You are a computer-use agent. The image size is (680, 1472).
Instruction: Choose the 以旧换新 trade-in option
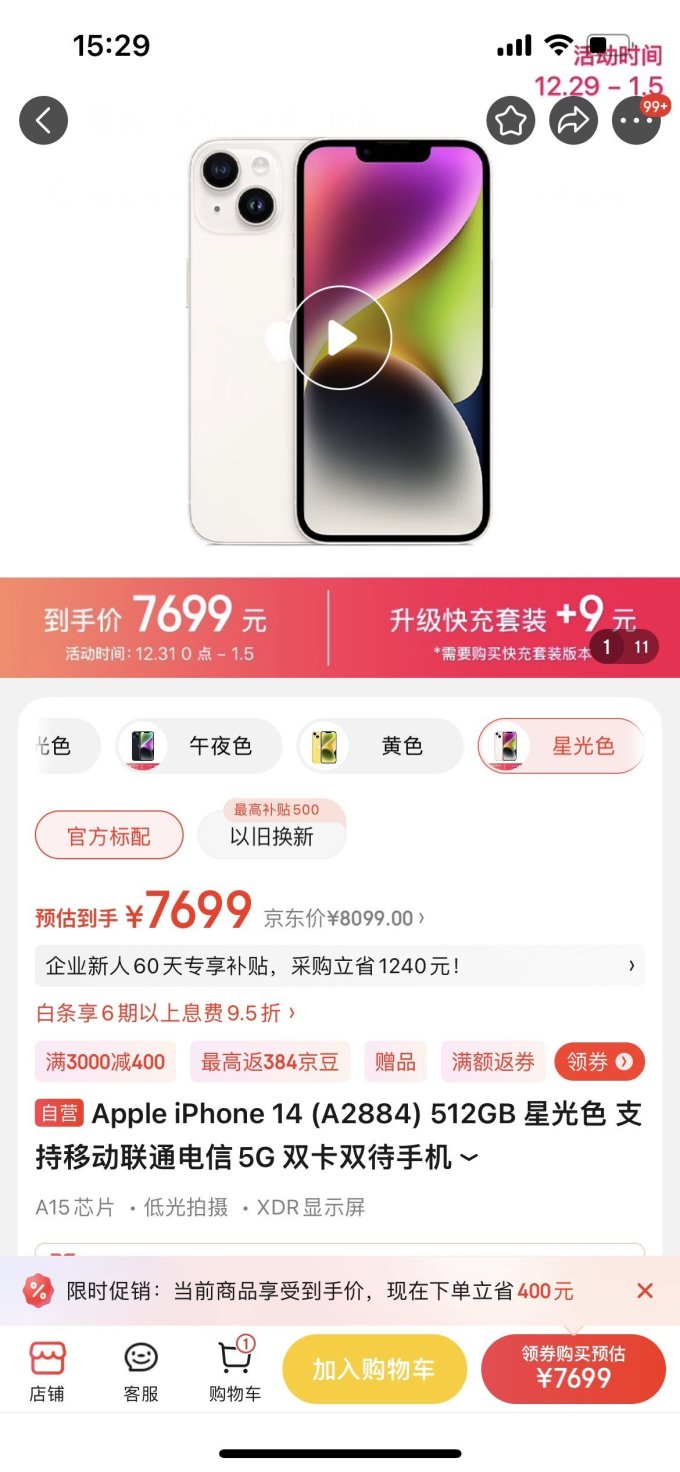pyautogui.click(x=271, y=837)
